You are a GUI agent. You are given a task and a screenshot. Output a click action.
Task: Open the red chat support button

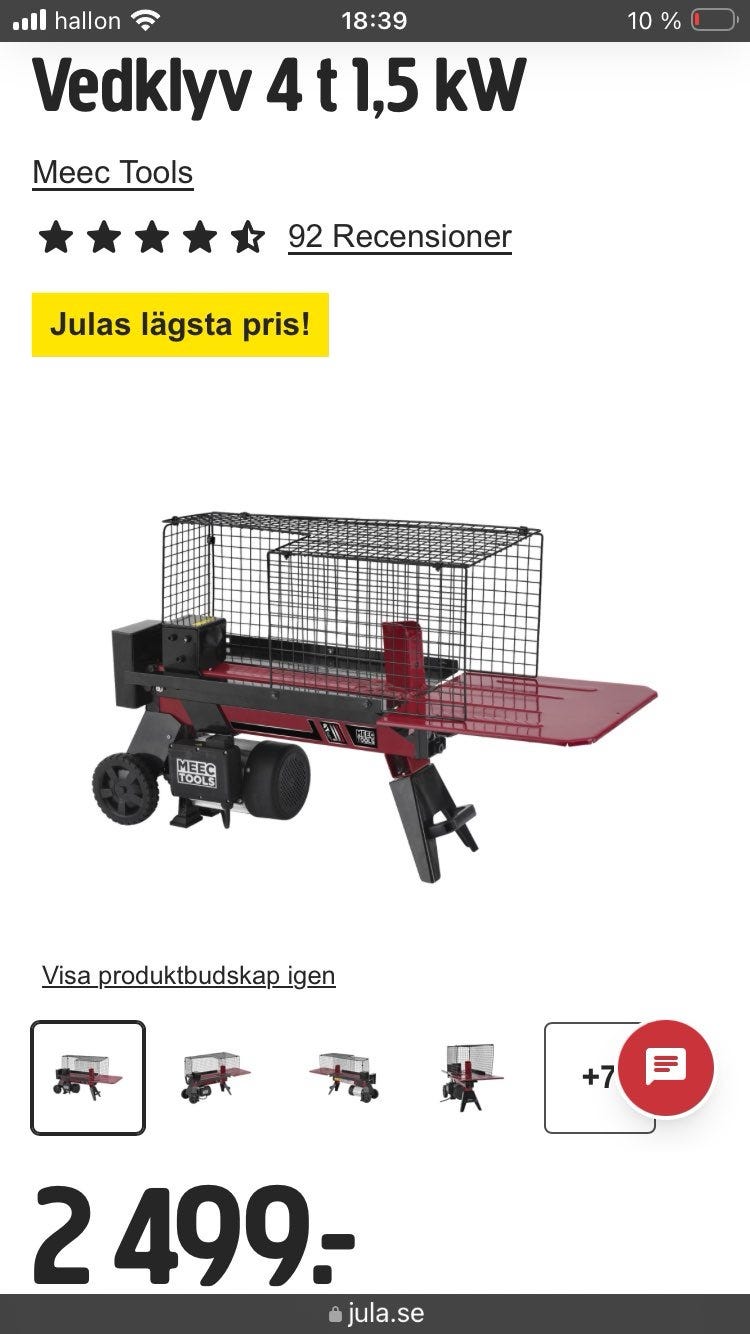pos(665,1068)
